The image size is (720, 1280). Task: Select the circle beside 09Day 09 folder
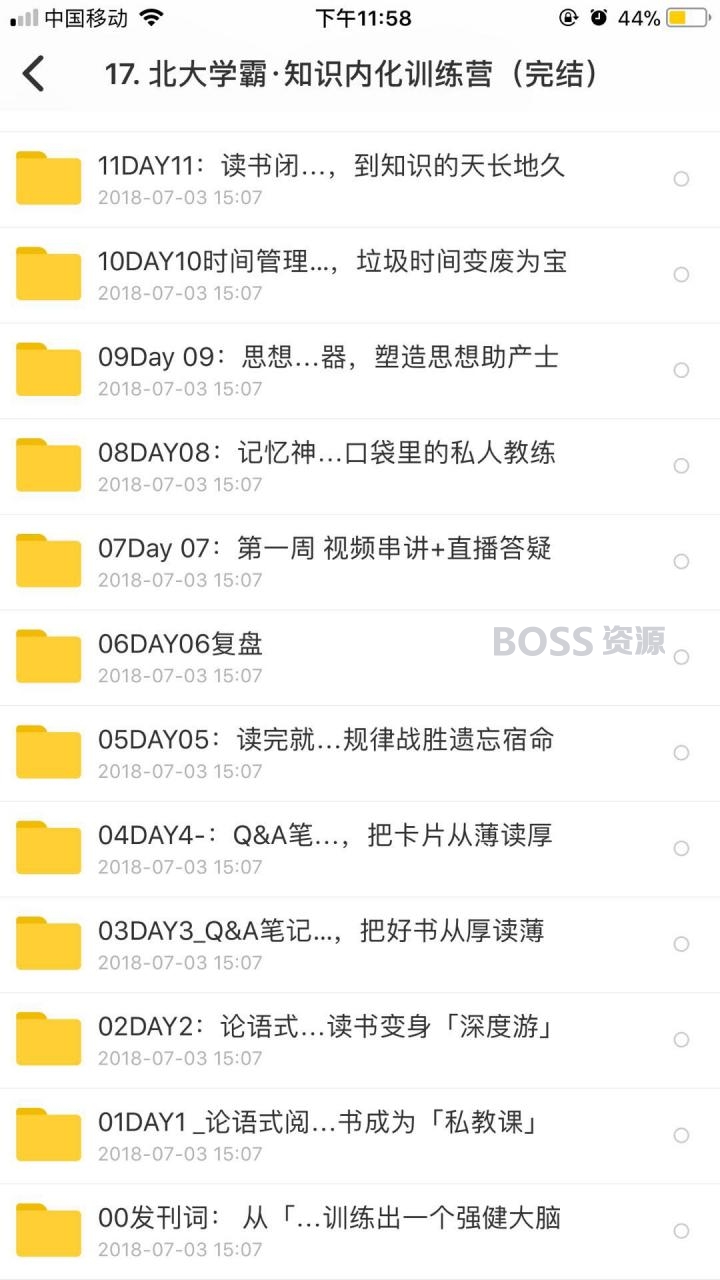(x=681, y=370)
